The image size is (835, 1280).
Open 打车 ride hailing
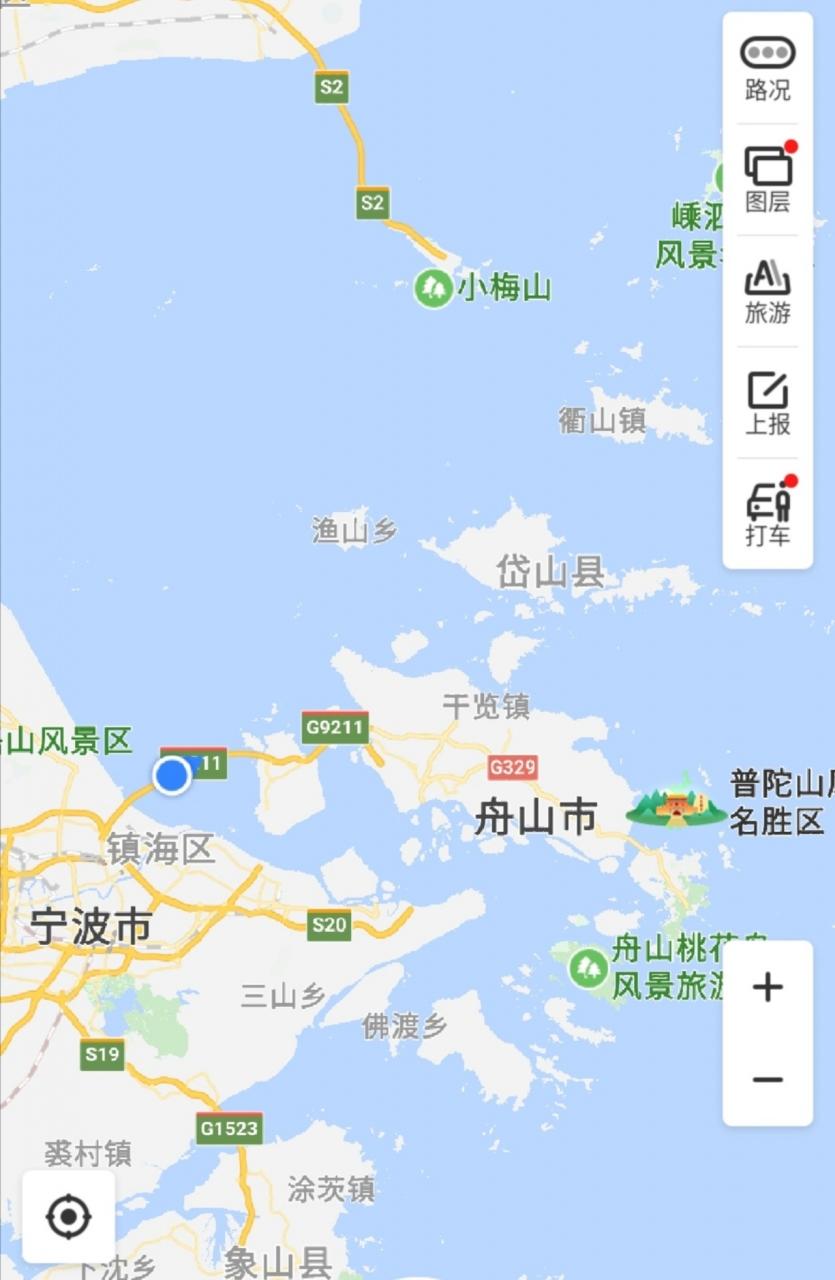point(768,514)
